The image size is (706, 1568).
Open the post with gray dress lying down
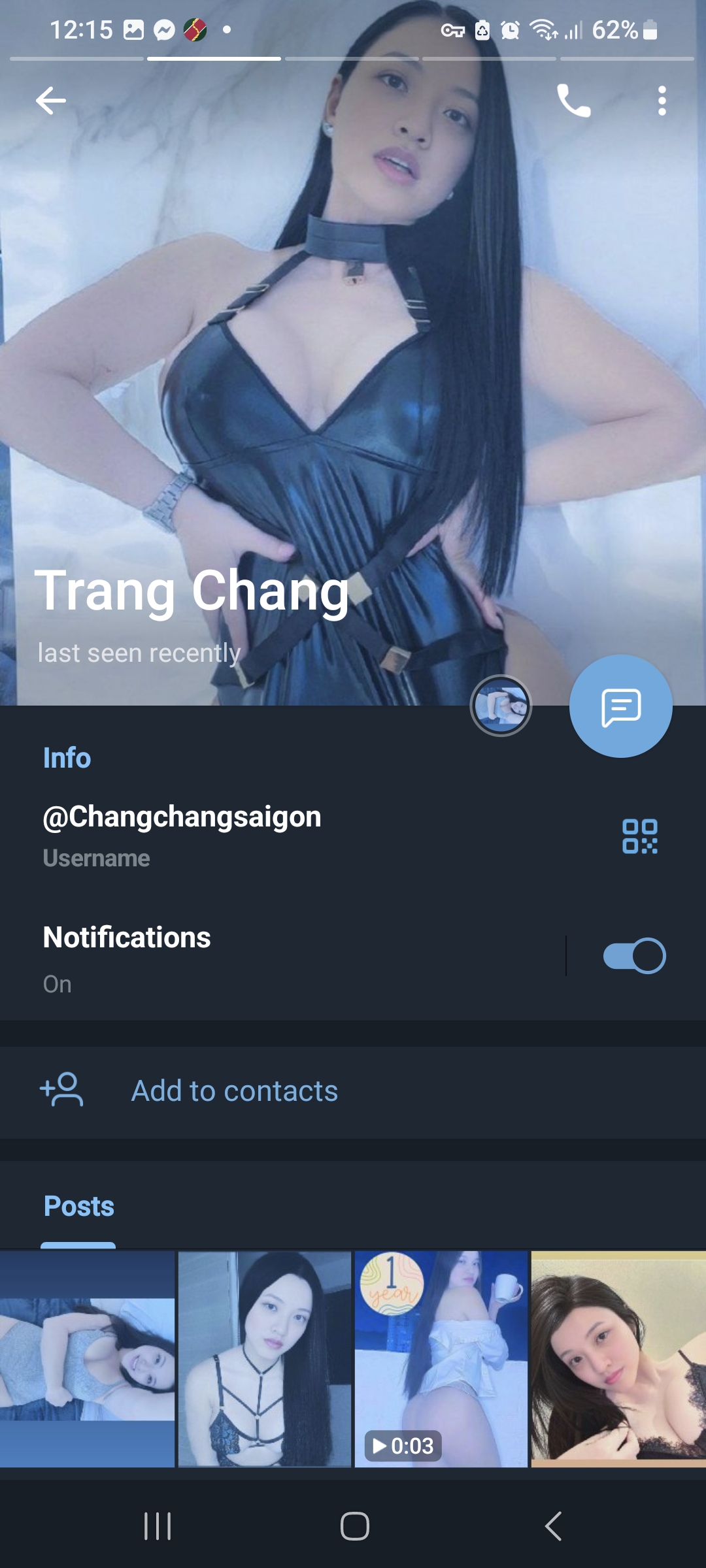pyautogui.click(x=87, y=1359)
